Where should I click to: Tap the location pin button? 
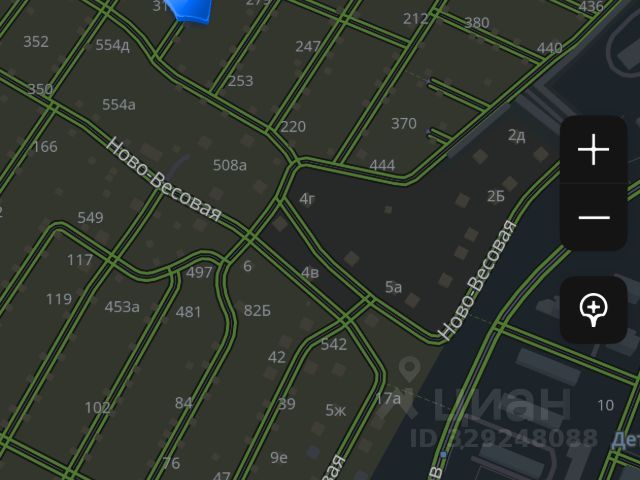594,308
